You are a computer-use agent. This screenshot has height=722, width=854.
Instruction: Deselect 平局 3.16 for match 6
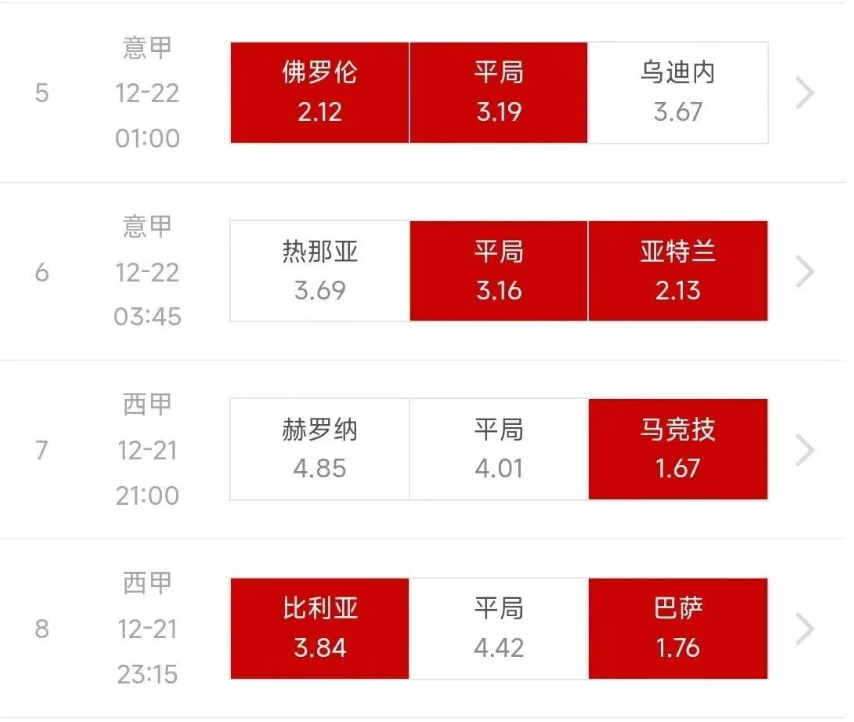pos(498,271)
